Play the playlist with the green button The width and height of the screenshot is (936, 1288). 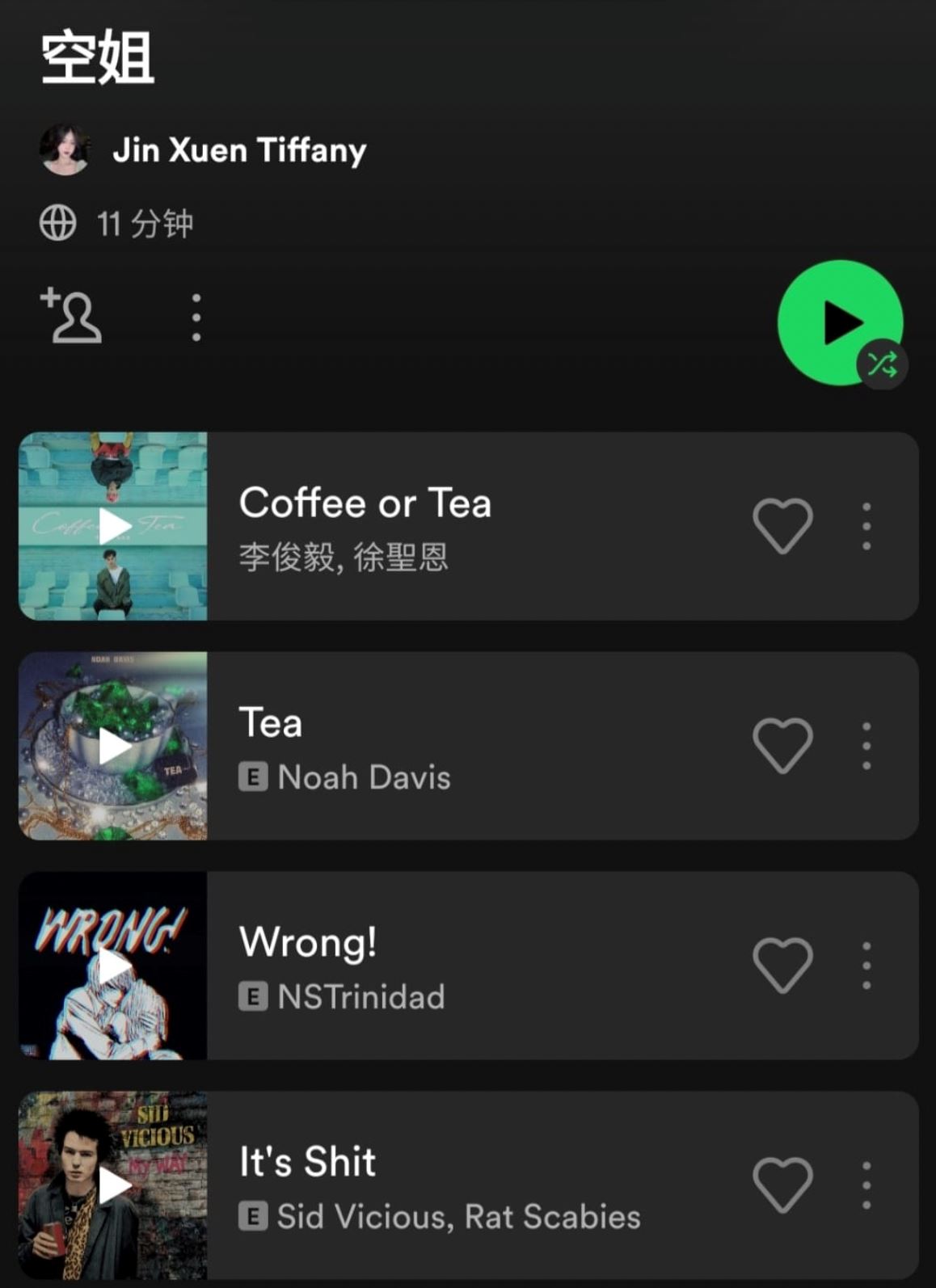[839, 322]
